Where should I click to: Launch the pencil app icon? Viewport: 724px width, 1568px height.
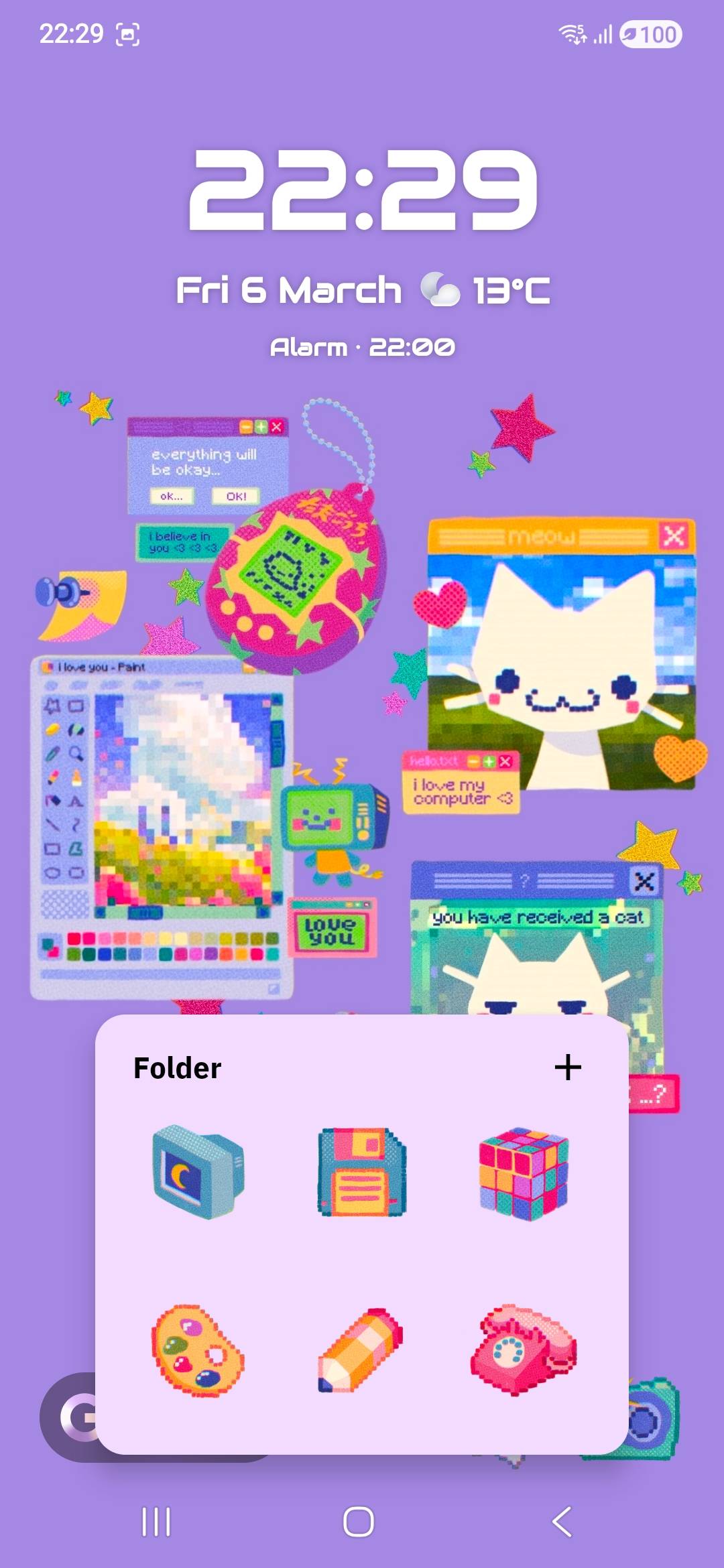pos(361,1350)
